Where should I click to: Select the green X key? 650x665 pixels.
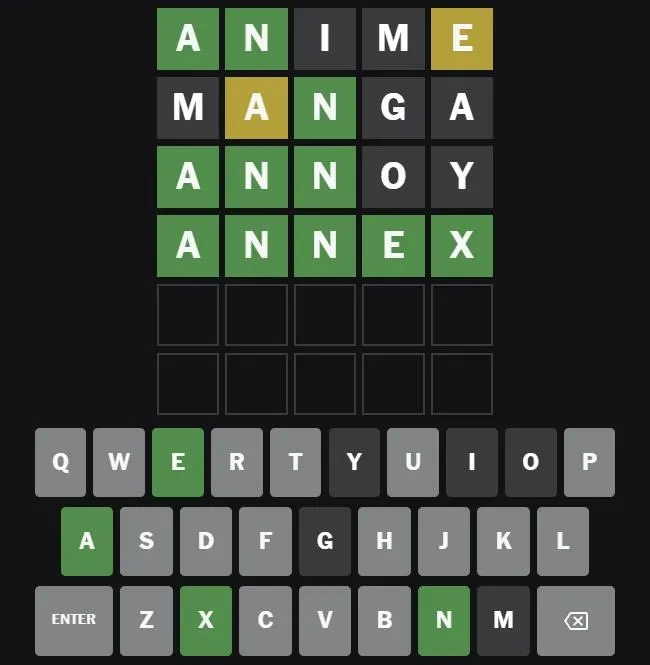[206, 620]
